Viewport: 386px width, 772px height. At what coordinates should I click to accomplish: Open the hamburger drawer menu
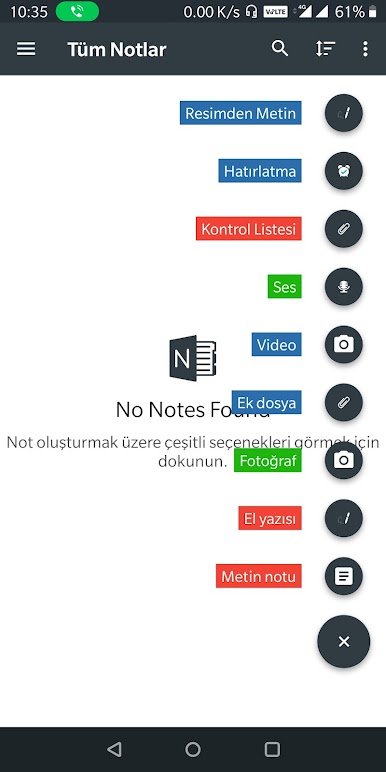click(26, 49)
